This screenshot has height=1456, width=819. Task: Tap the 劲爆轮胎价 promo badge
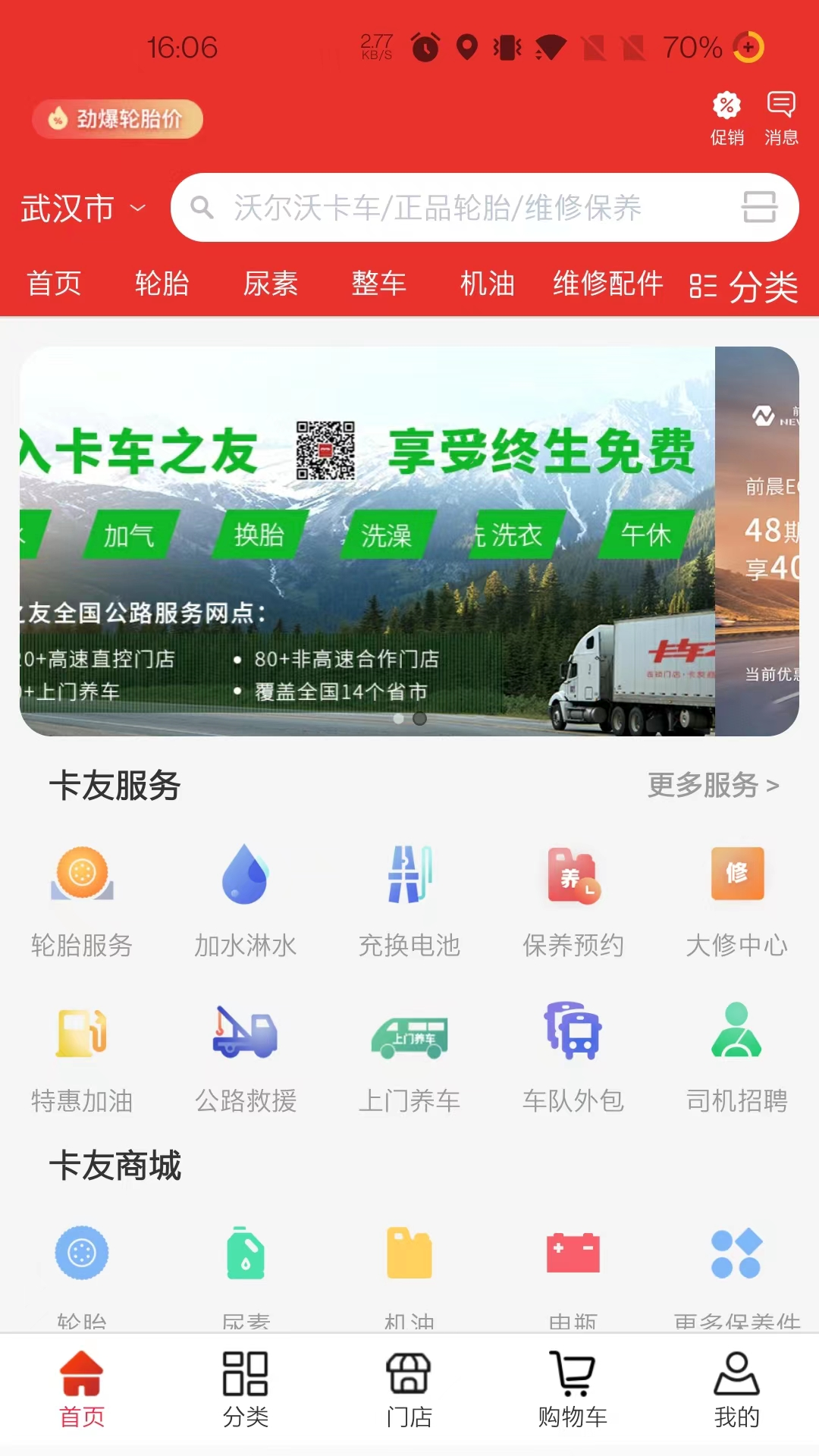point(118,119)
